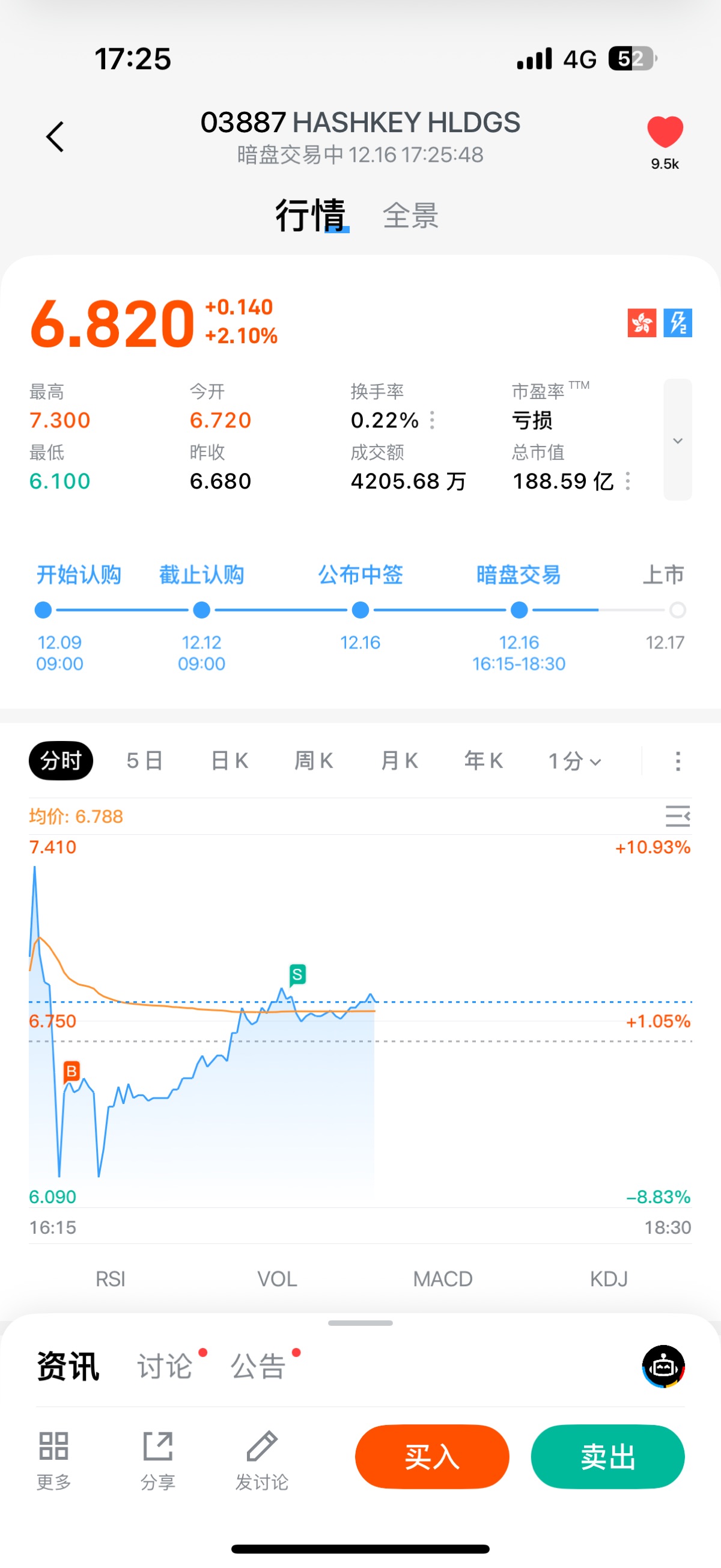The width and height of the screenshot is (721, 1568).
Task: Open the chart overflow menu
Action: [678, 761]
